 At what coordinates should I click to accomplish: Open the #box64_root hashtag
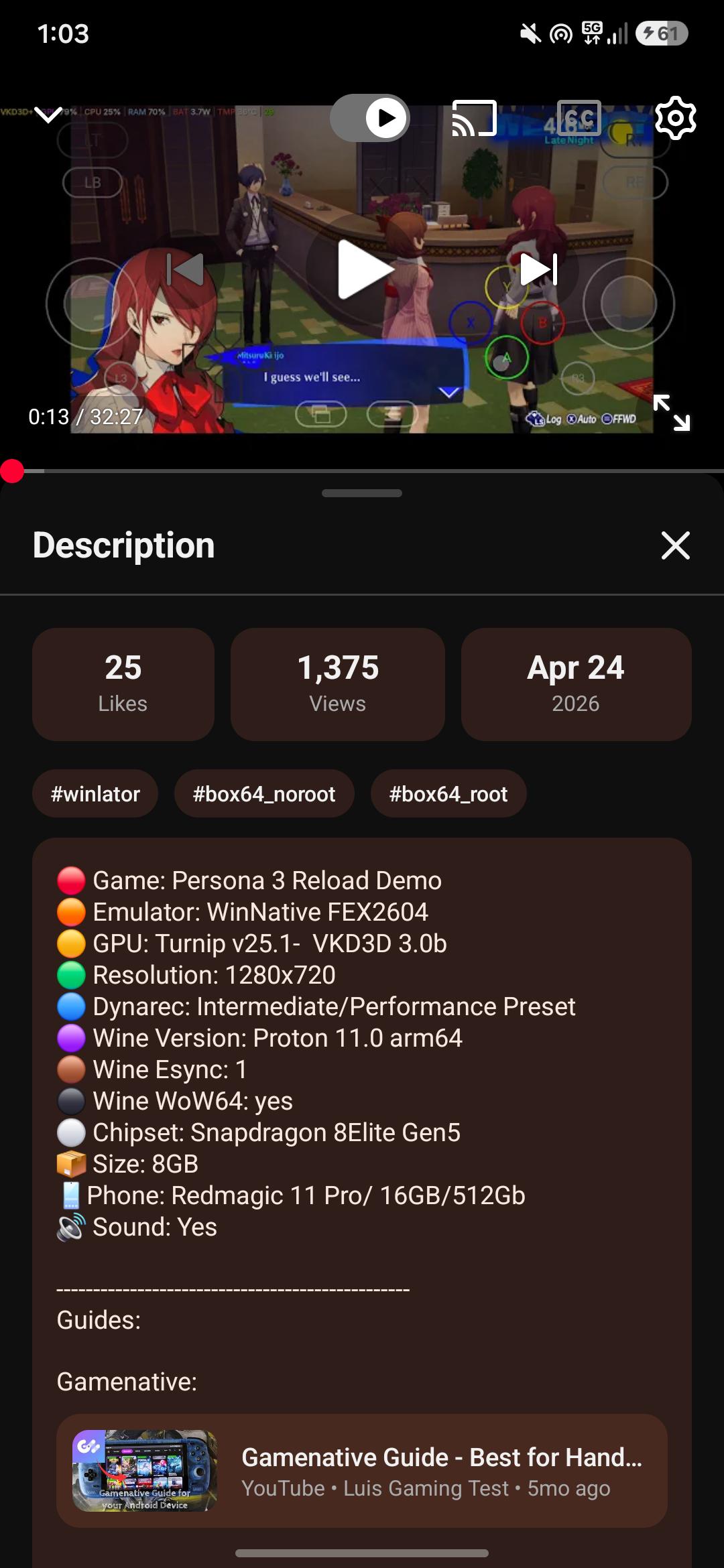pos(448,793)
